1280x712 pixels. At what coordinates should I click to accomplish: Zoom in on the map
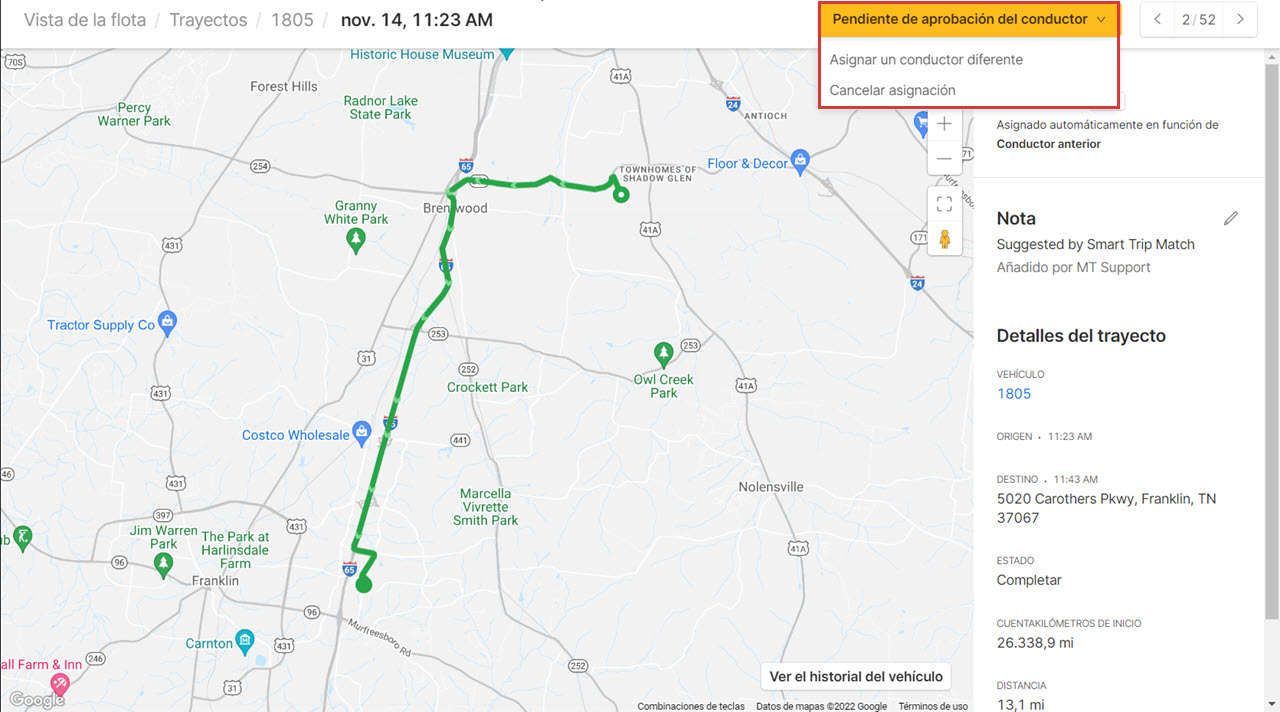coord(944,124)
